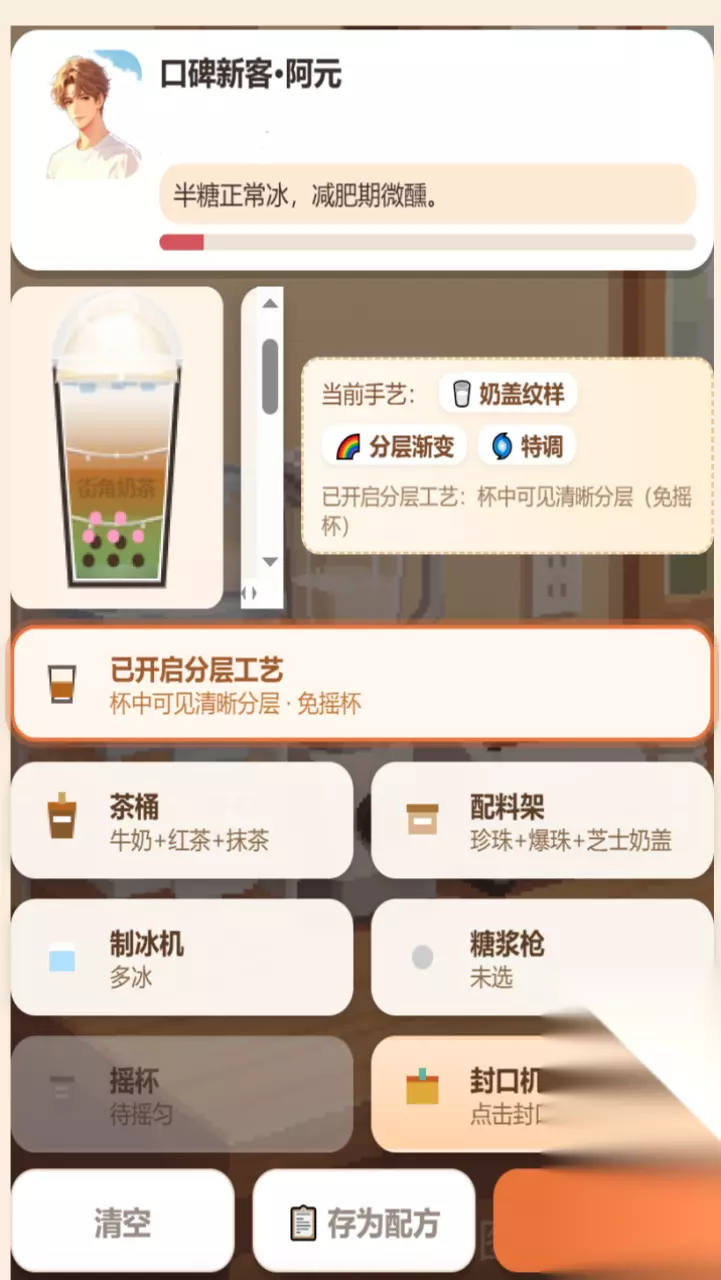
Task: Tap the 奶盖纹样 craft chip
Action: 508,394
